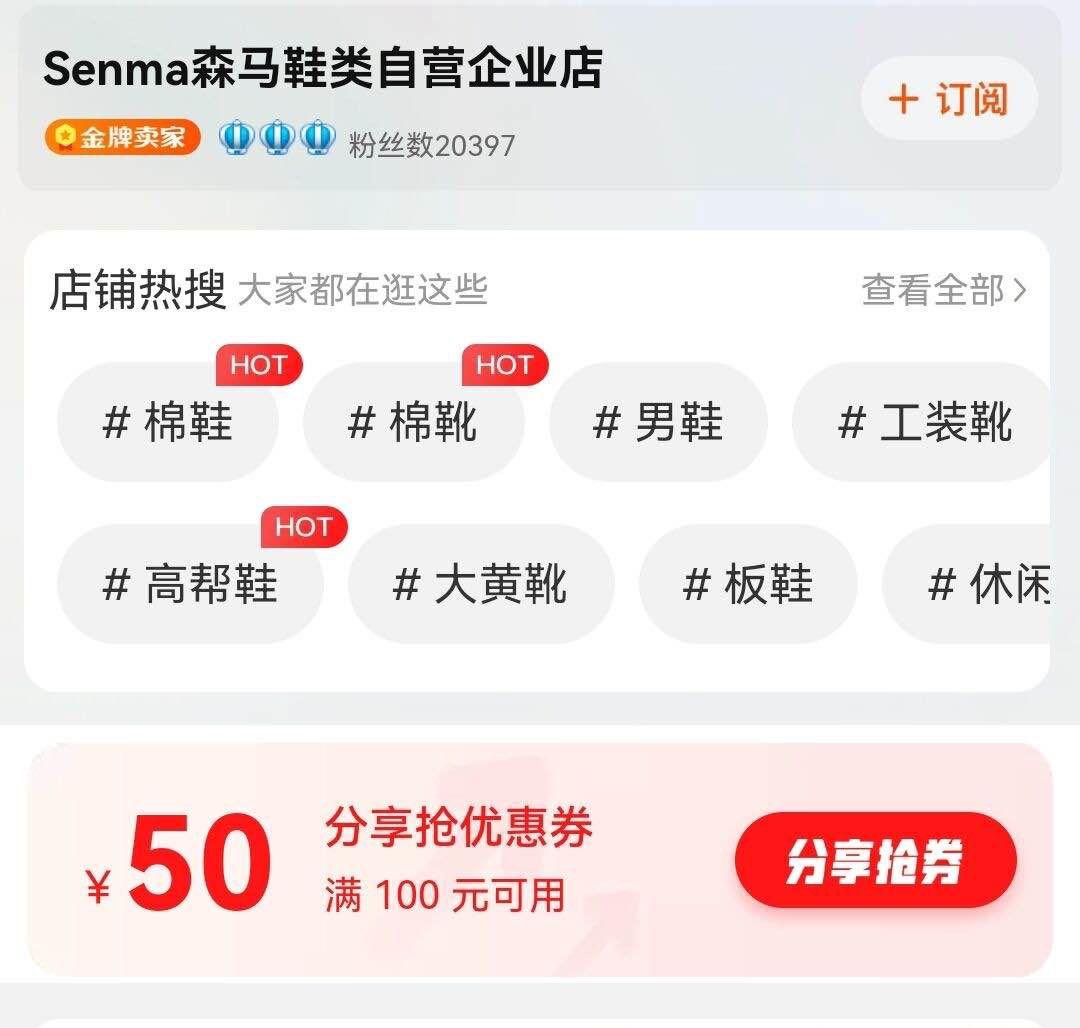This screenshot has width=1080, height=1028.
Task: Select the # 高帮鞋 chip
Action: (190, 584)
